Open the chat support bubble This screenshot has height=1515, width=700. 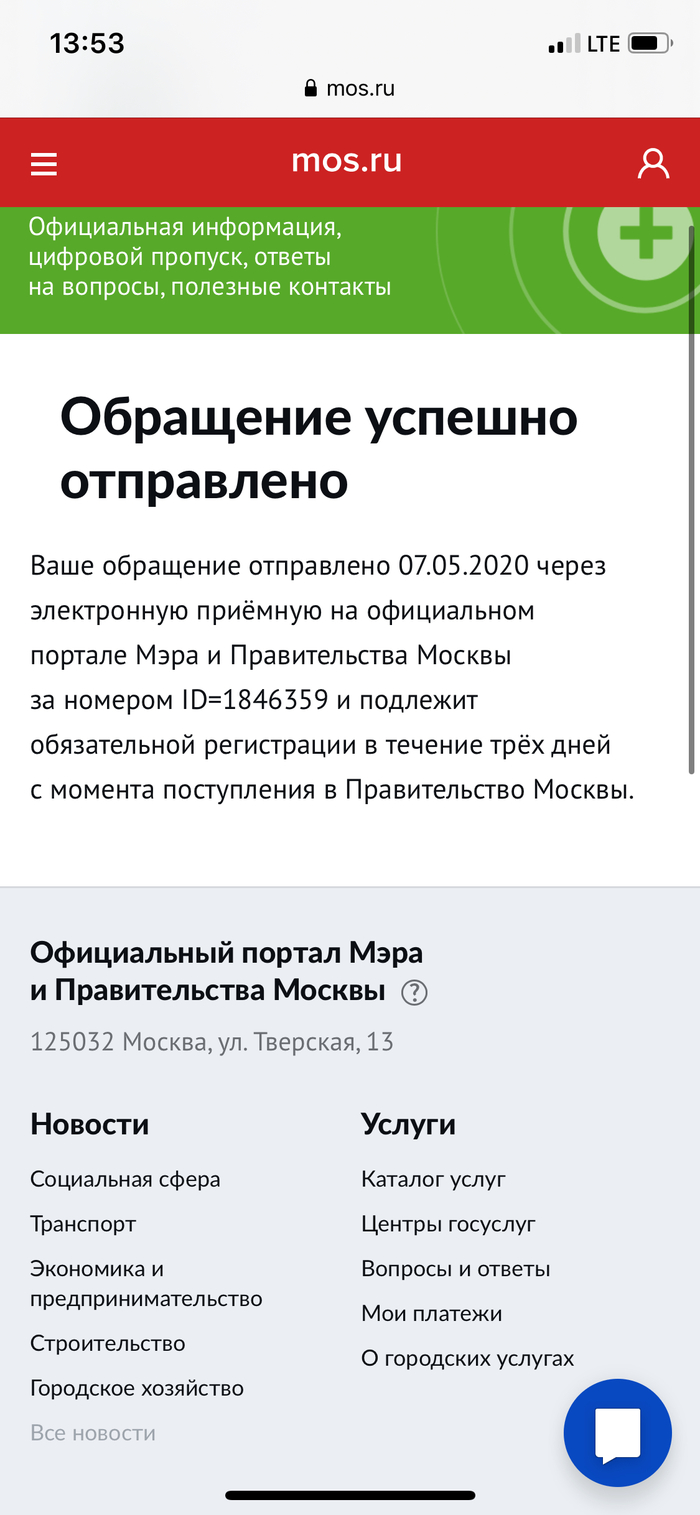click(617, 1433)
